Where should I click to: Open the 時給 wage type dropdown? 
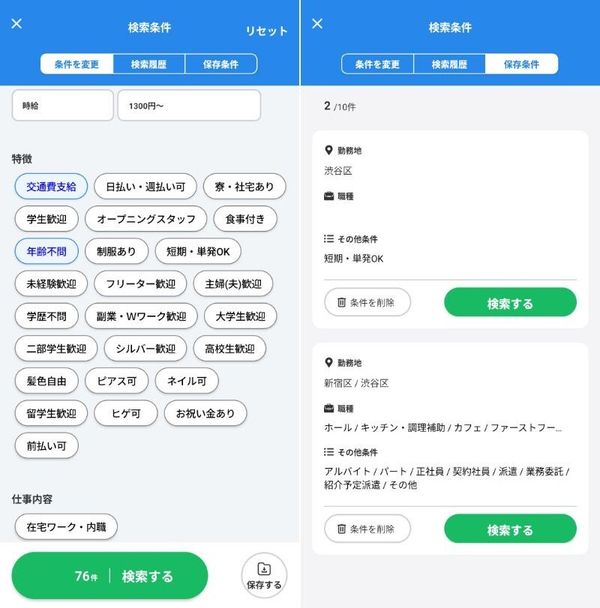tap(63, 105)
